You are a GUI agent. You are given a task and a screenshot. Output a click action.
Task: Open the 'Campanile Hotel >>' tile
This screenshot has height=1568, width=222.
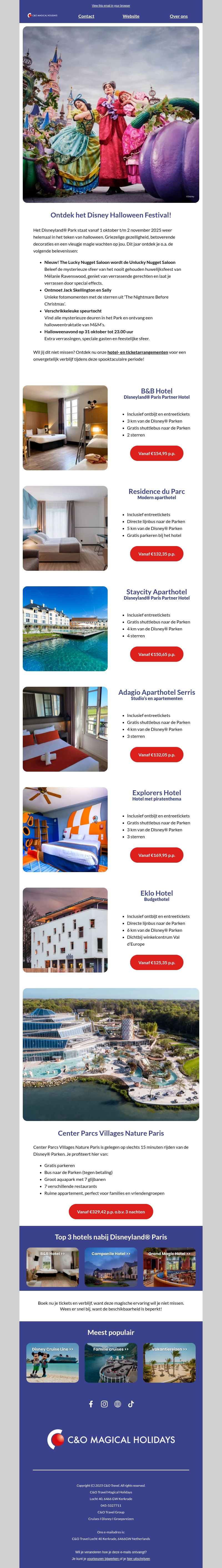click(111, 1267)
